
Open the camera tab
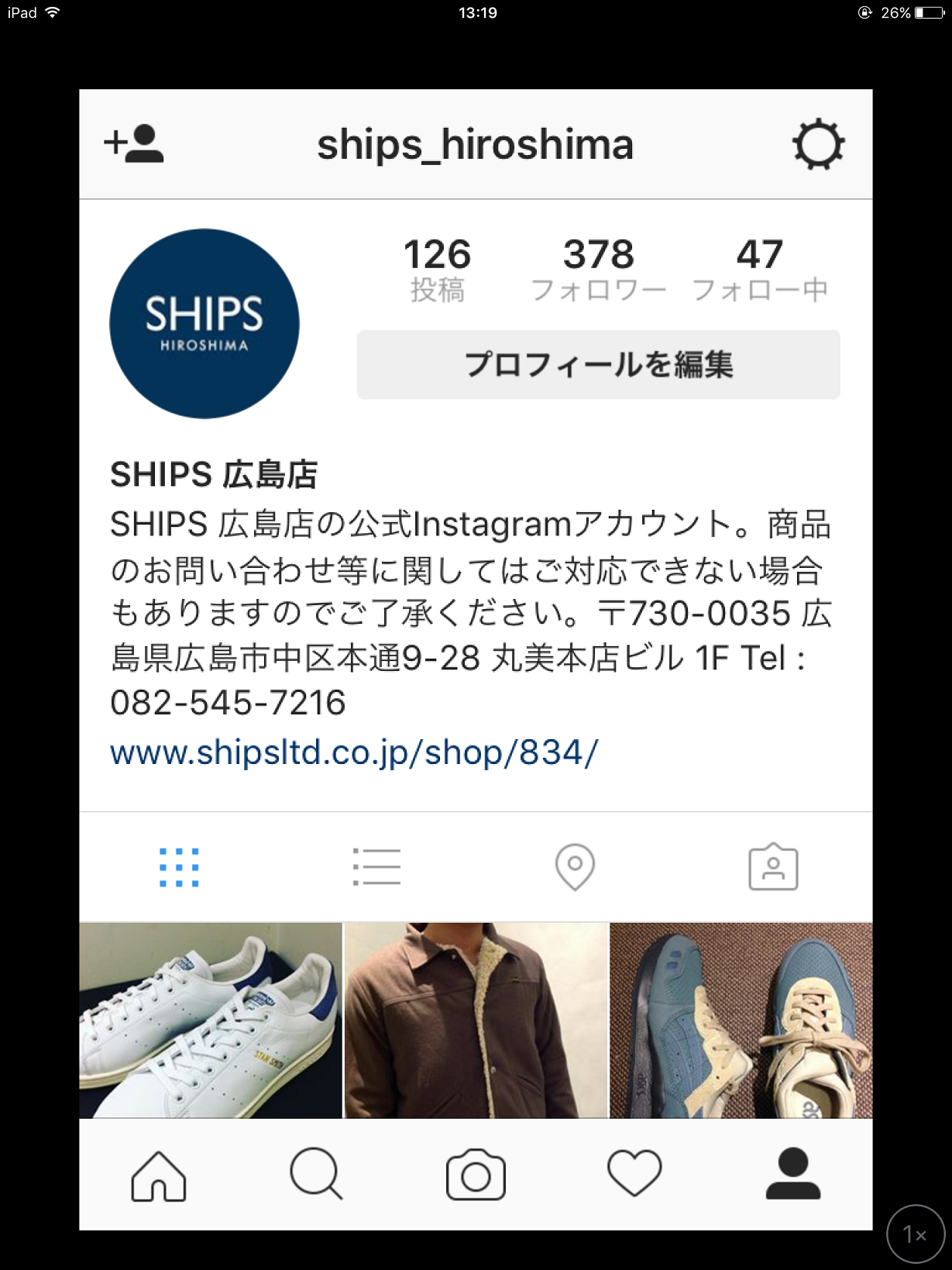coord(476,1175)
